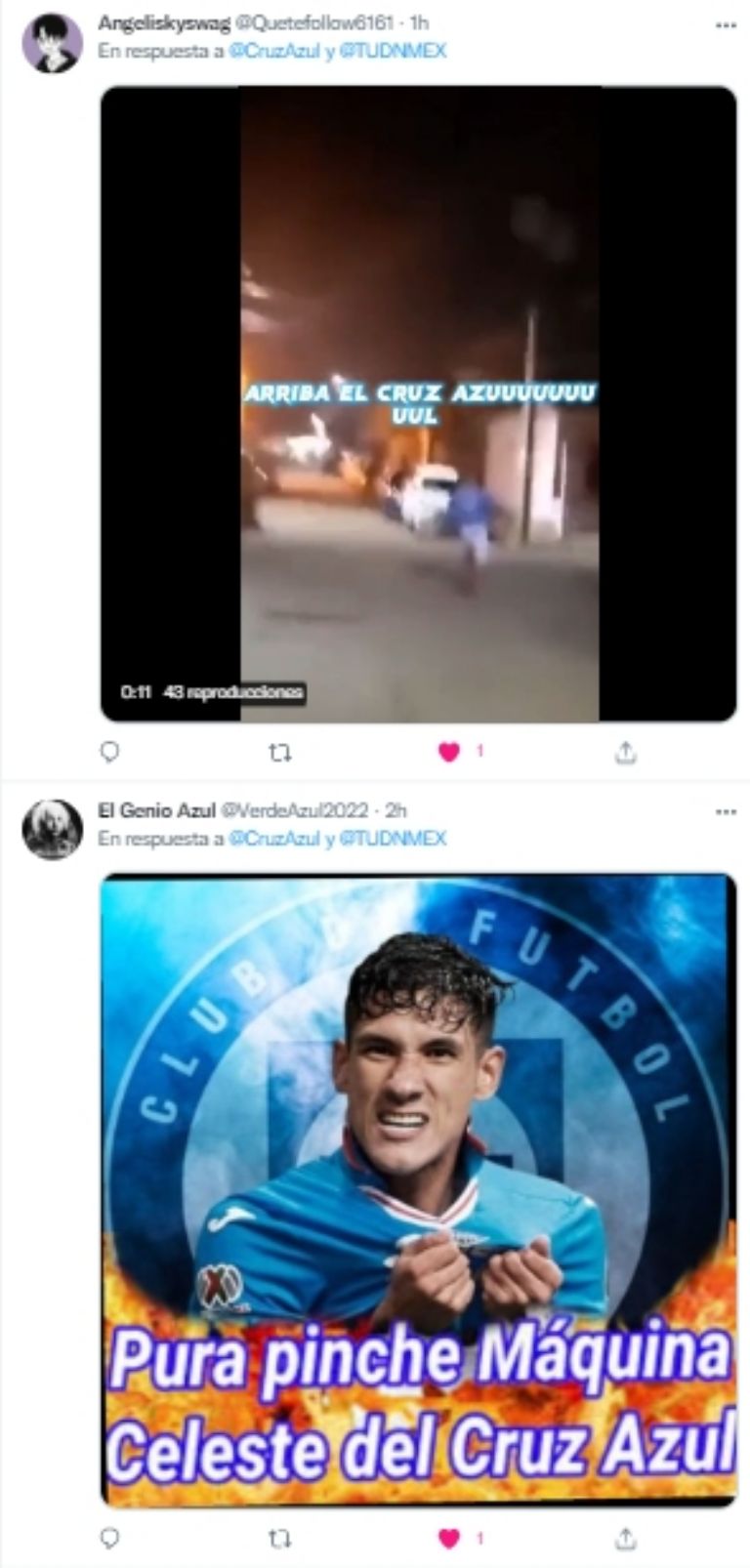Screen dimensions: 750x1568
Task: Open overflow menu on El Genio Azul's tweet
Action: (725, 811)
